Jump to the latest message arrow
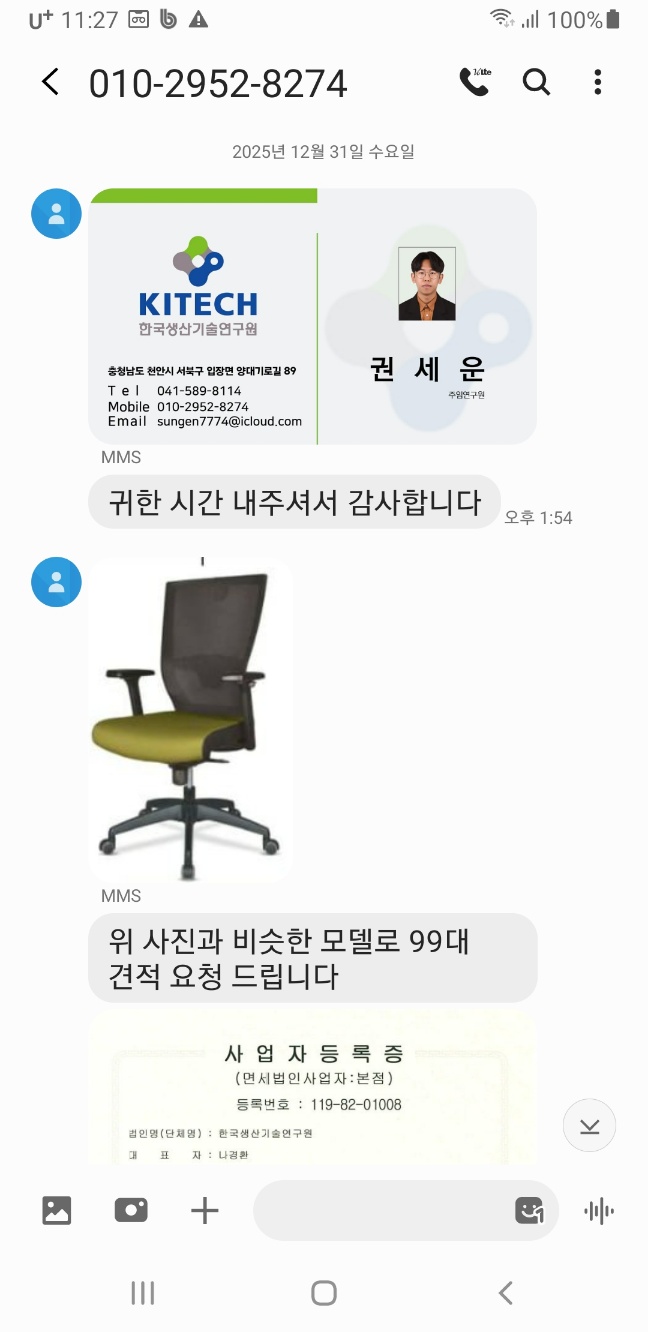Image resolution: width=648 pixels, height=1332 pixels. 589,1126
